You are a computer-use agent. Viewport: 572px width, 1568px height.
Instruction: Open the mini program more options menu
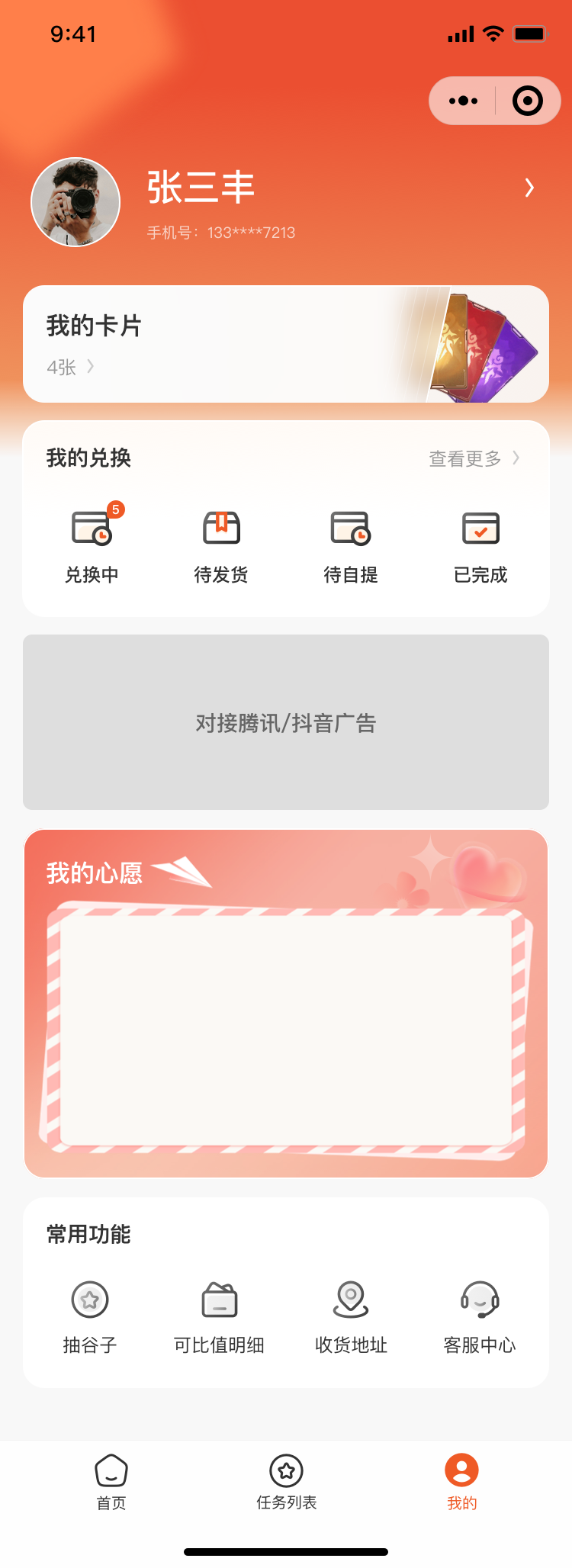463,101
